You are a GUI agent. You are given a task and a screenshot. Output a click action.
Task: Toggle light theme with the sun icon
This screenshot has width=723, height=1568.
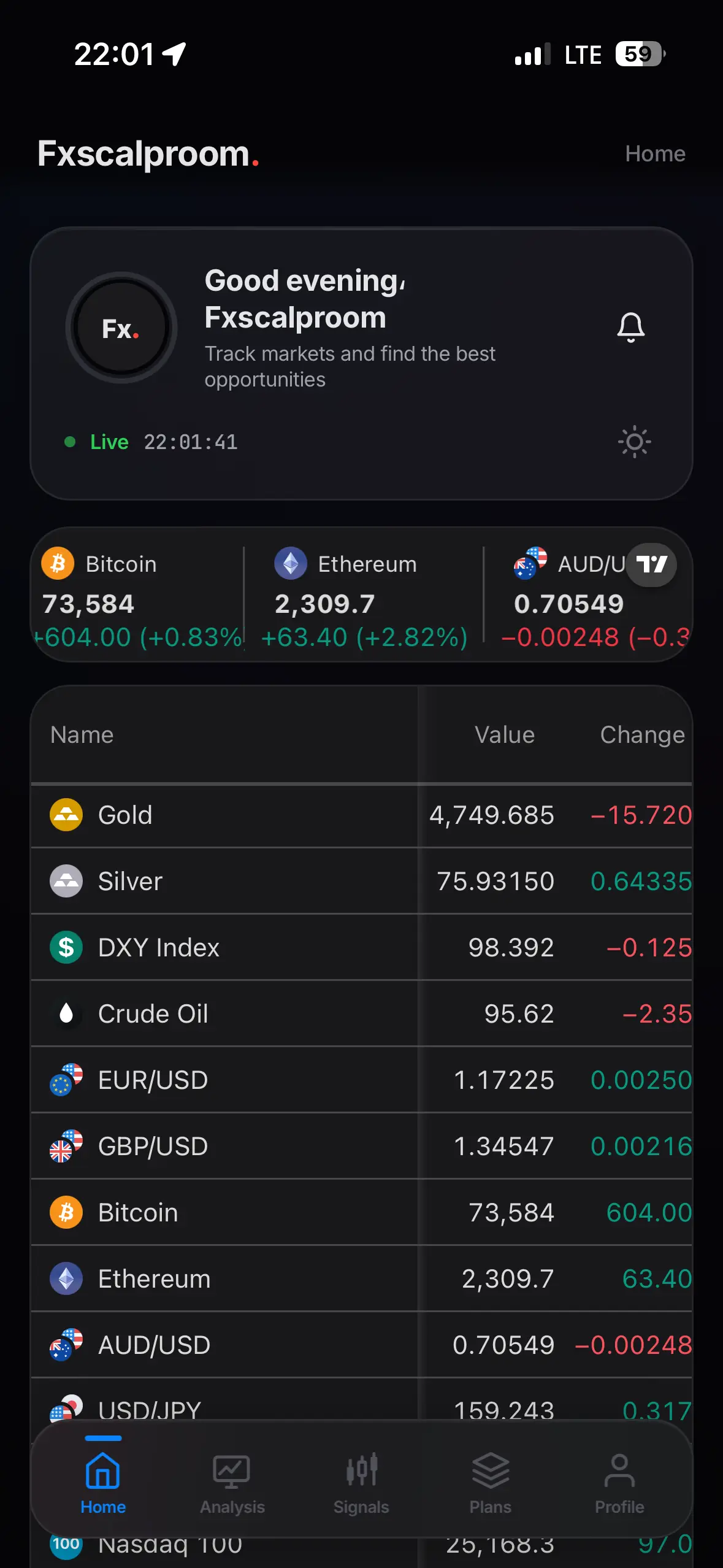pyautogui.click(x=634, y=442)
